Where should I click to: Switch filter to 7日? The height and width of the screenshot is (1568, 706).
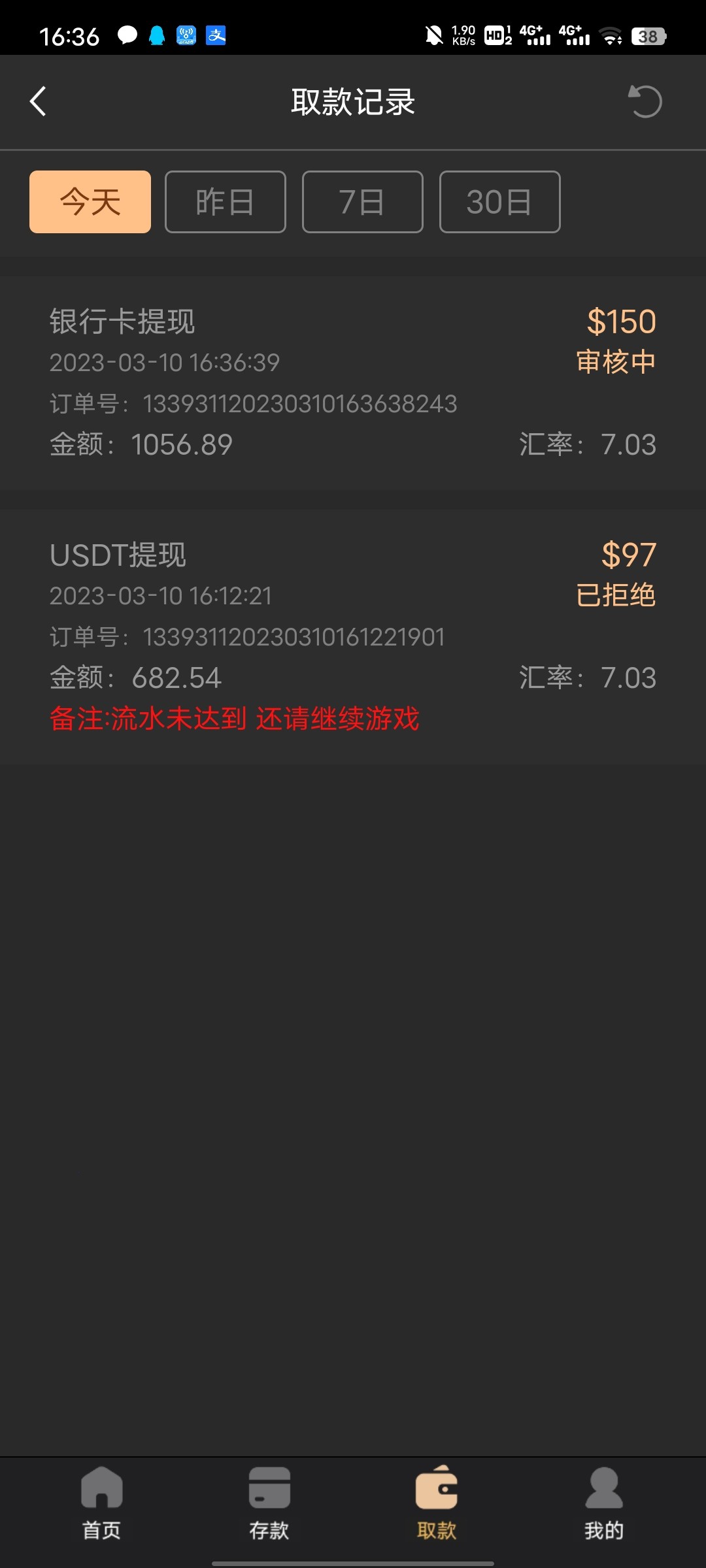(x=362, y=203)
